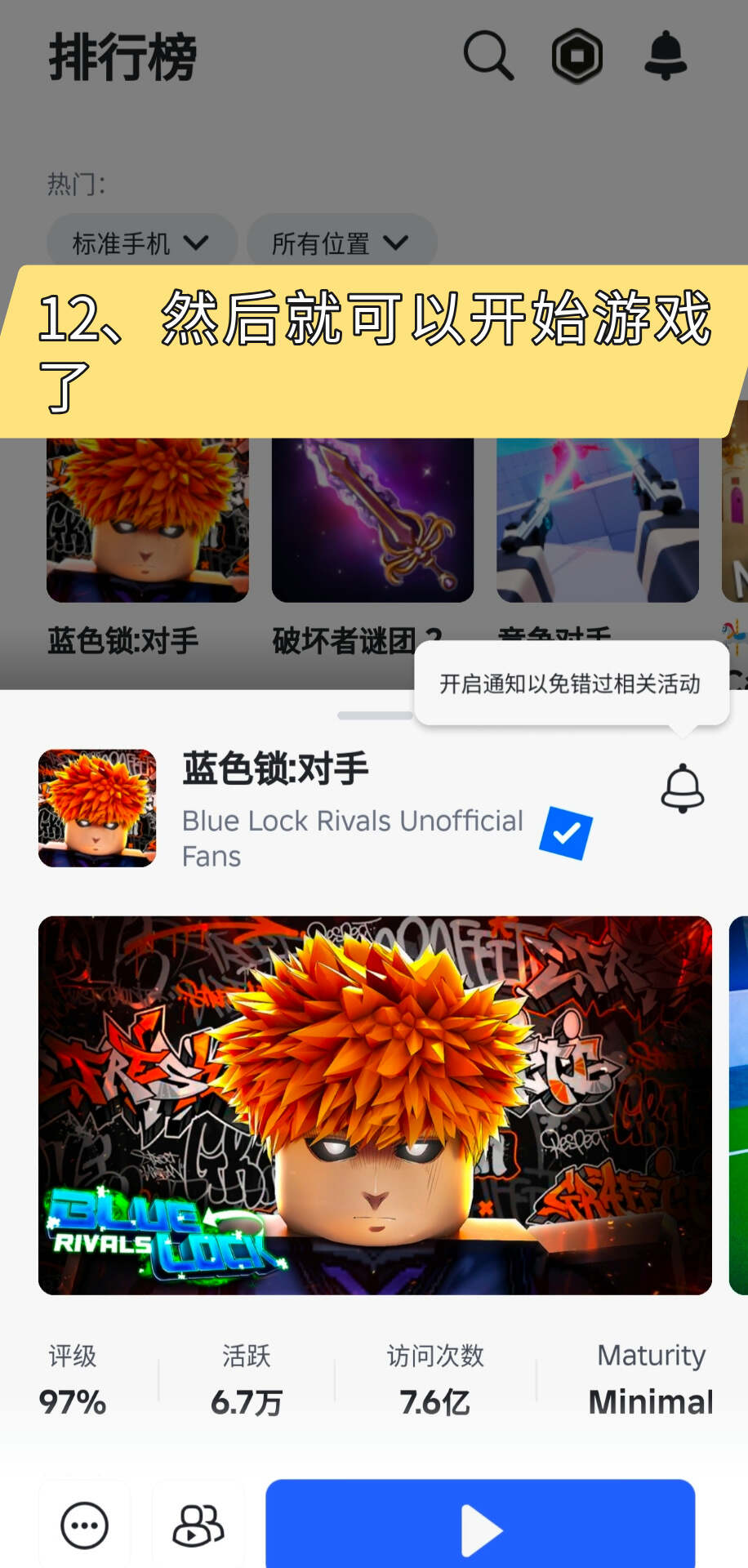Open the more options menu beside play
This screenshot has width=748, height=1568.
pyautogui.click(x=84, y=1526)
